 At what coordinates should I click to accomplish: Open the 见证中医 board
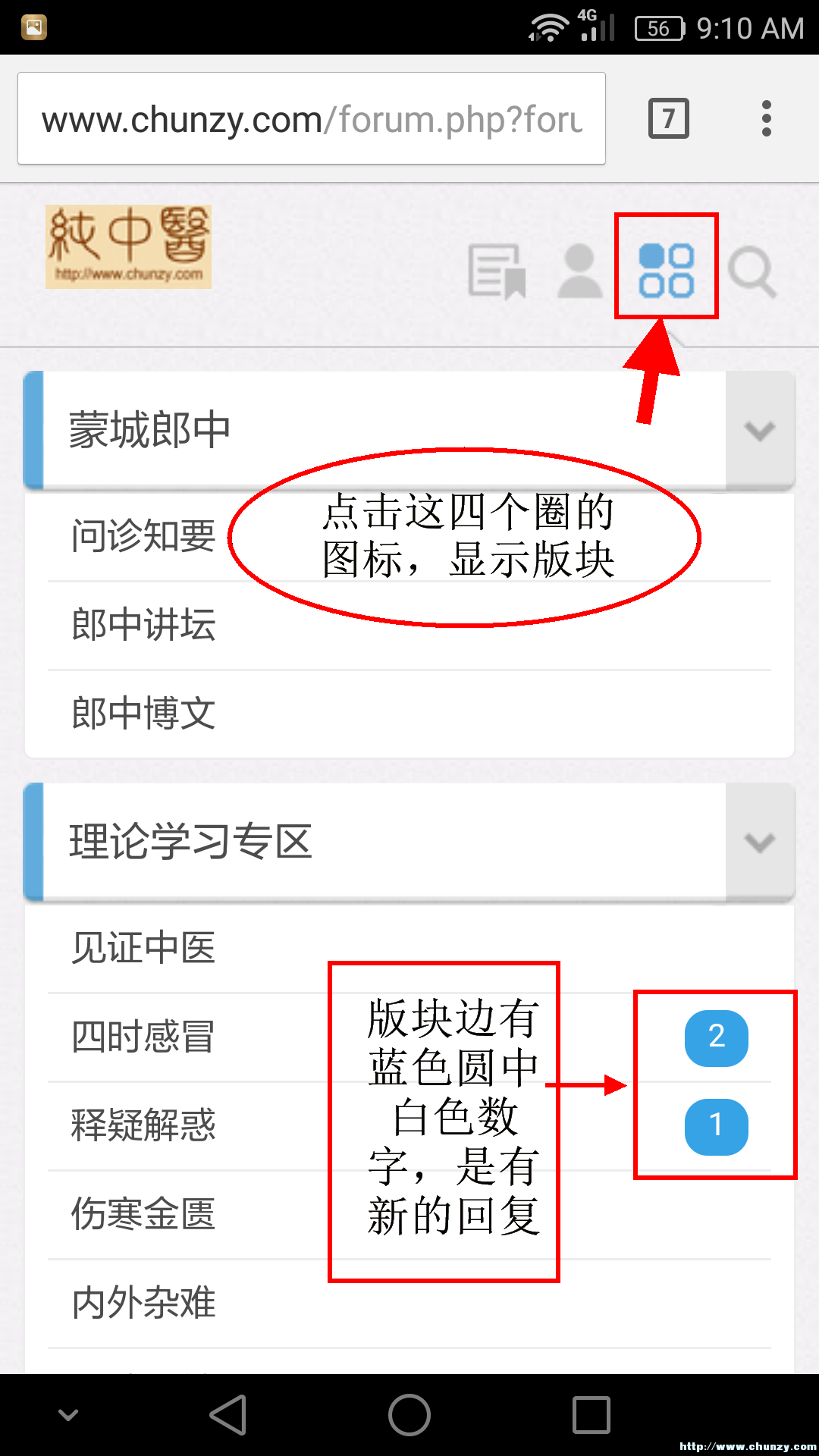click(x=143, y=948)
